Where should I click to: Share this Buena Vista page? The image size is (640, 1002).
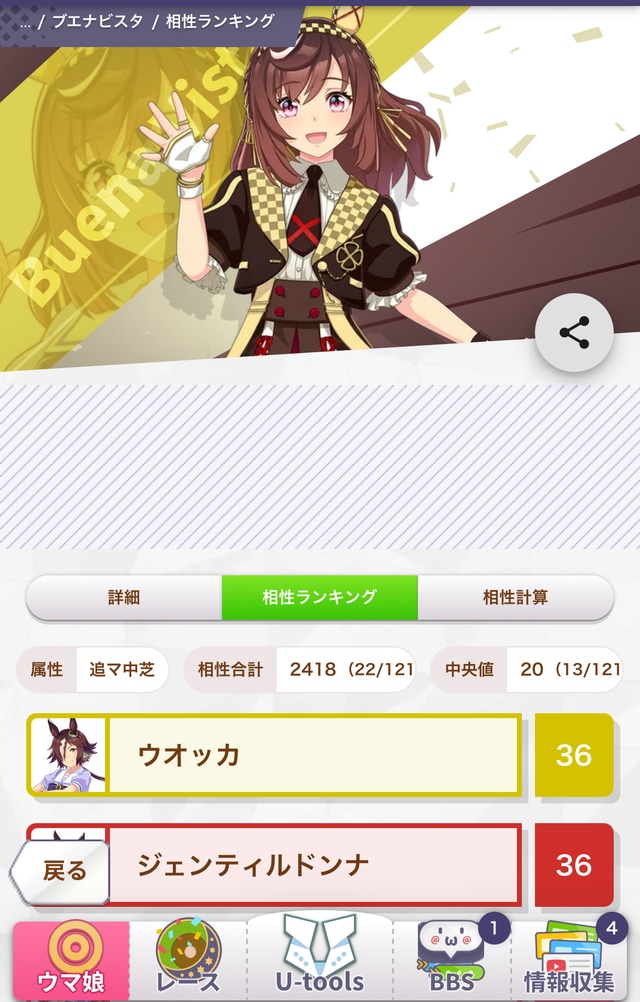574,333
